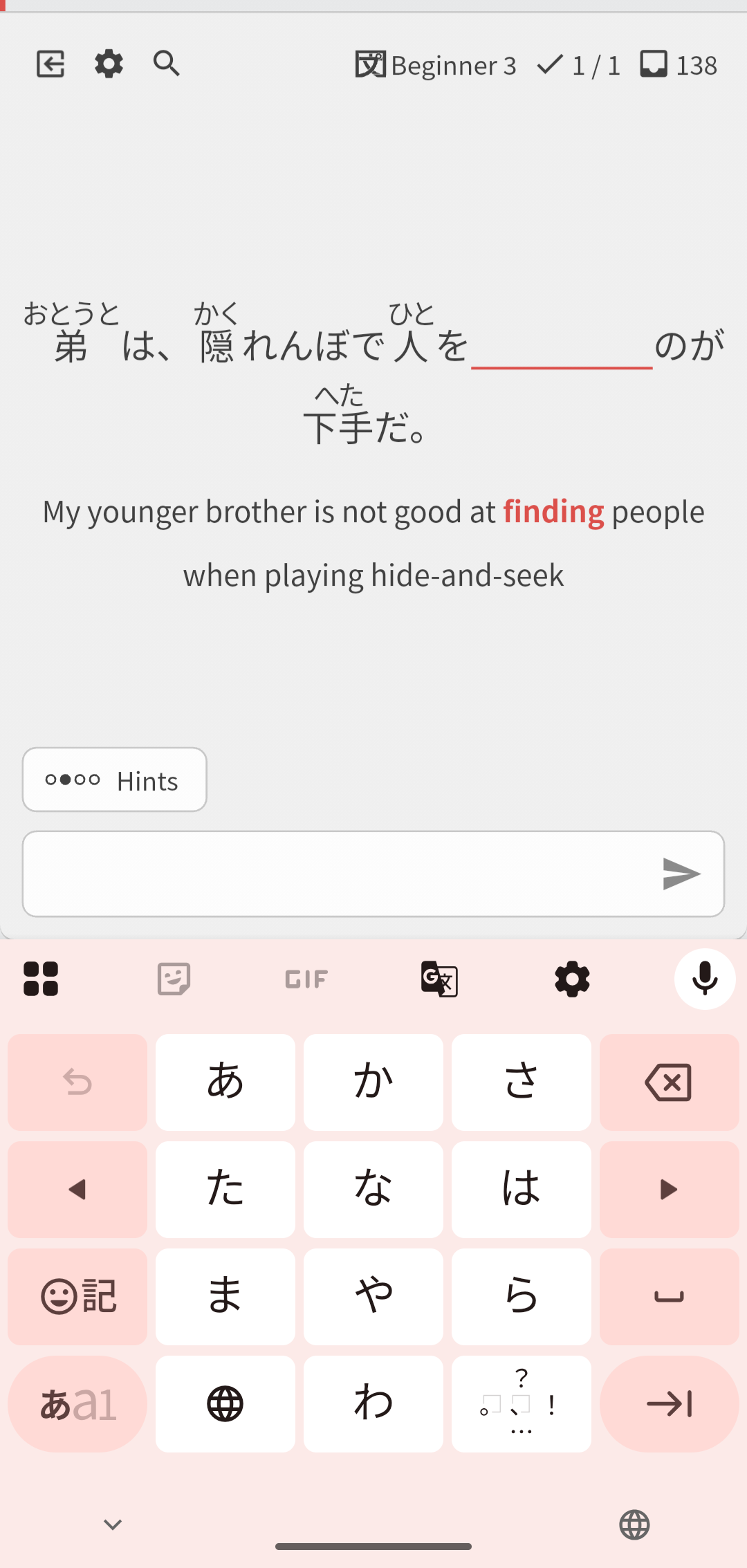This screenshot has height=1568, width=747.
Task: Type the み-row key ま
Action: (225, 1297)
